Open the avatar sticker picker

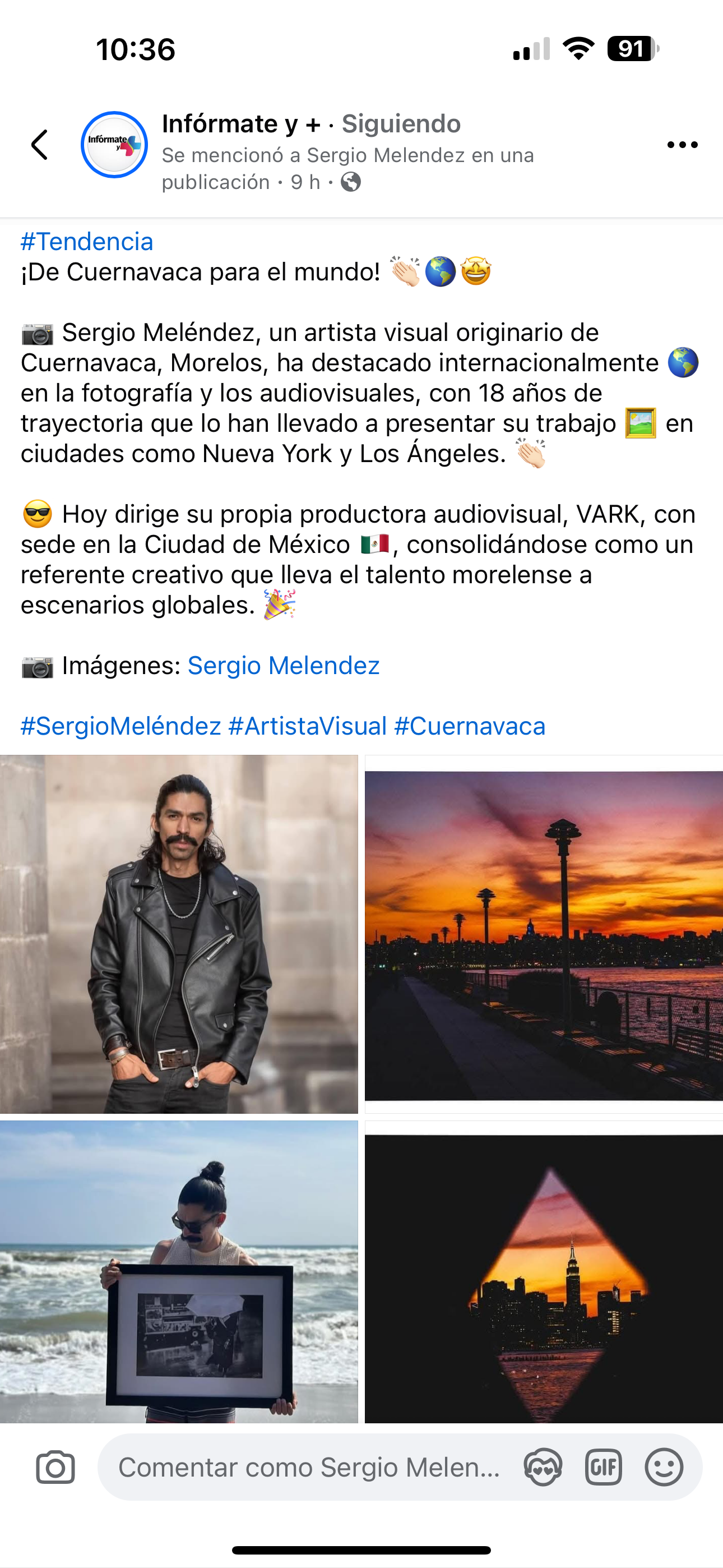(x=543, y=1467)
